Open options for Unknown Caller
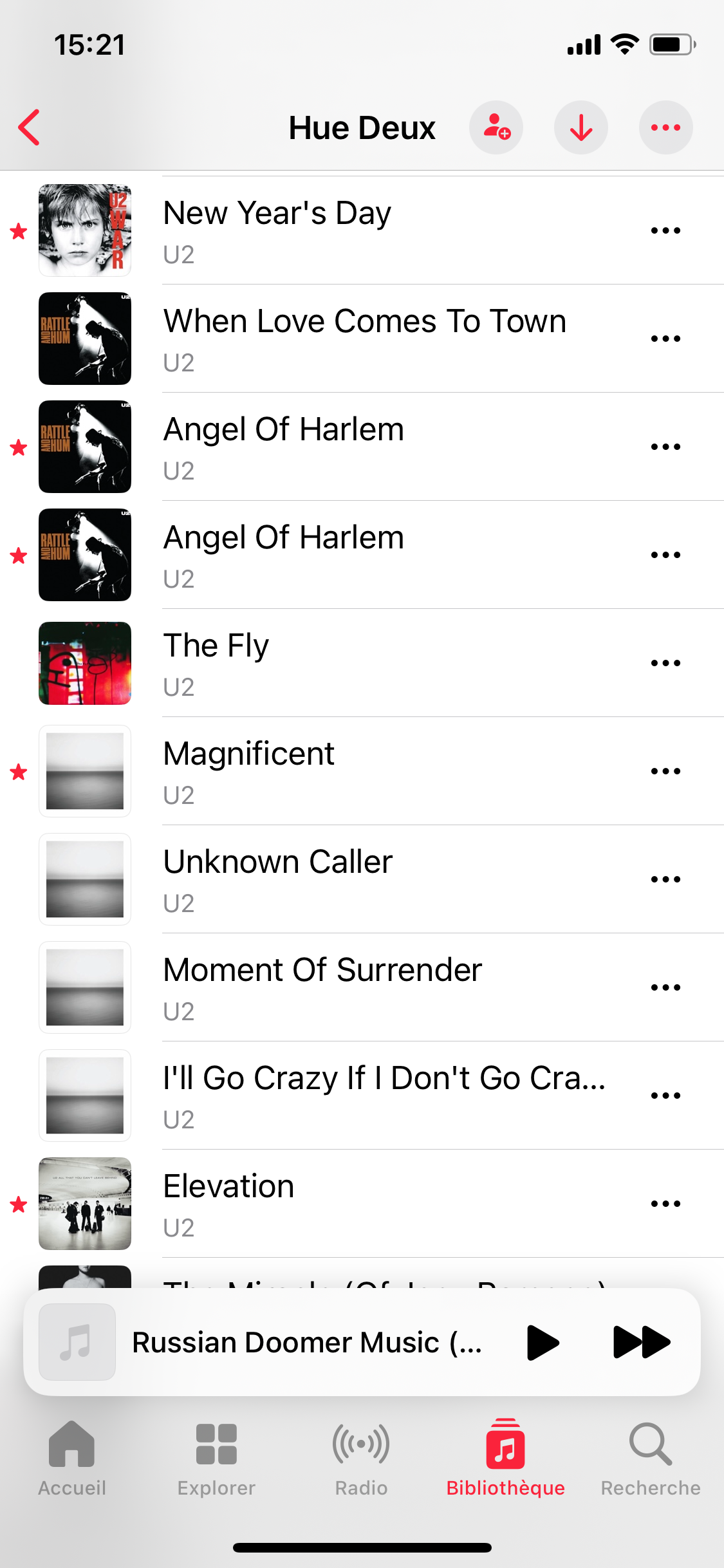 pyautogui.click(x=665, y=879)
